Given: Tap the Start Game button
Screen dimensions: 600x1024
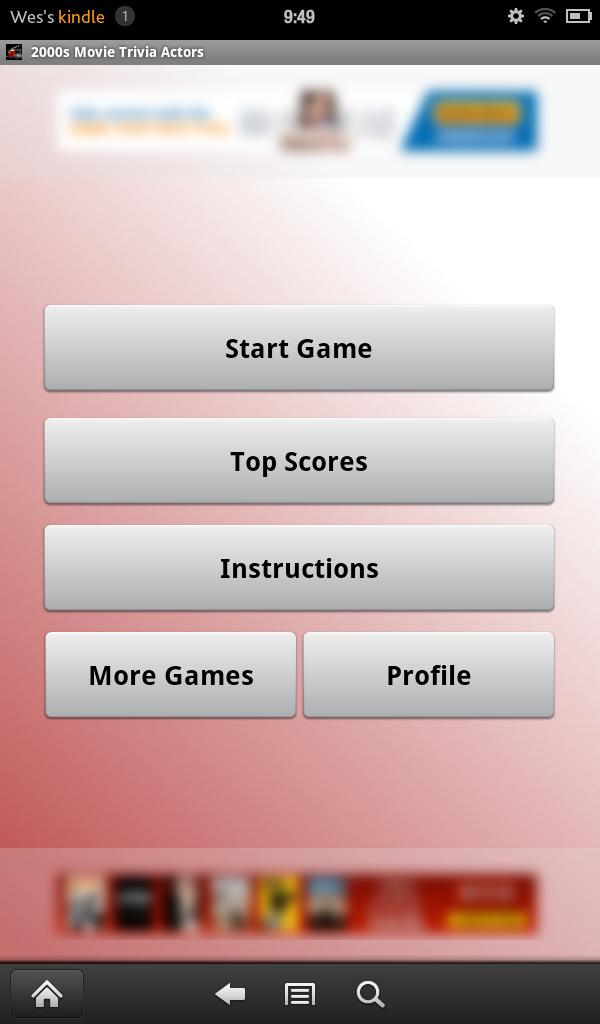Looking at the screenshot, I should 299,348.
